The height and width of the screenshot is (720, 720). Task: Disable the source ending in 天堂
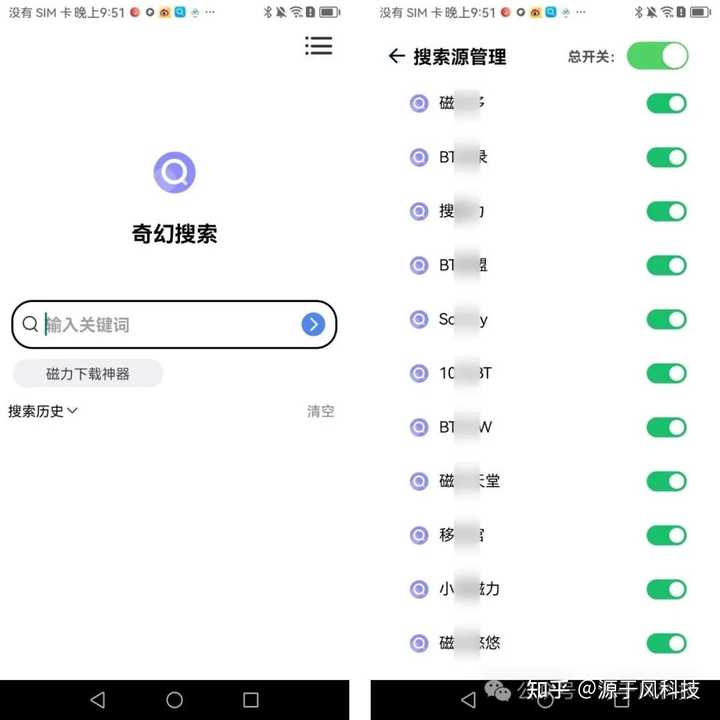pos(666,481)
